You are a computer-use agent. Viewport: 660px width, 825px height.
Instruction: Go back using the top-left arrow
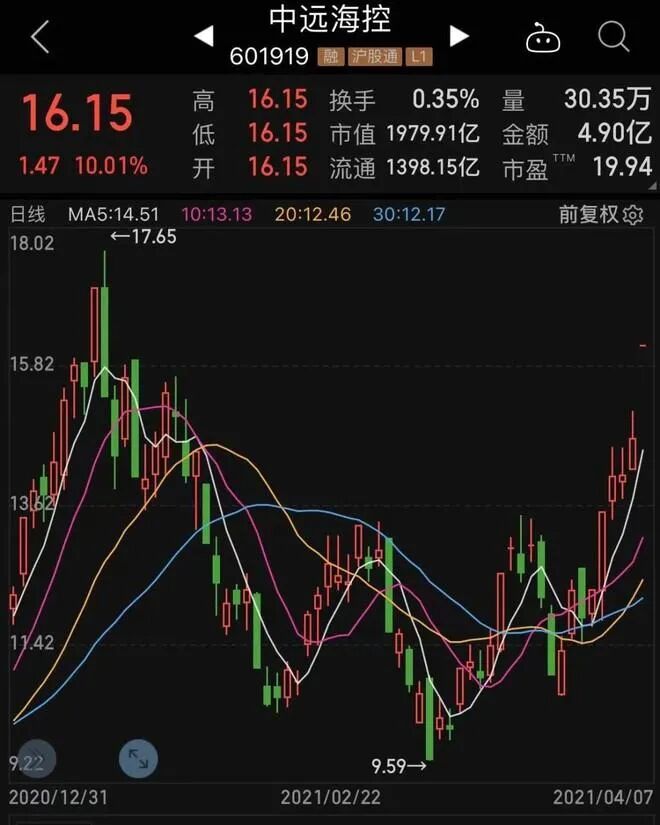click(41, 37)
